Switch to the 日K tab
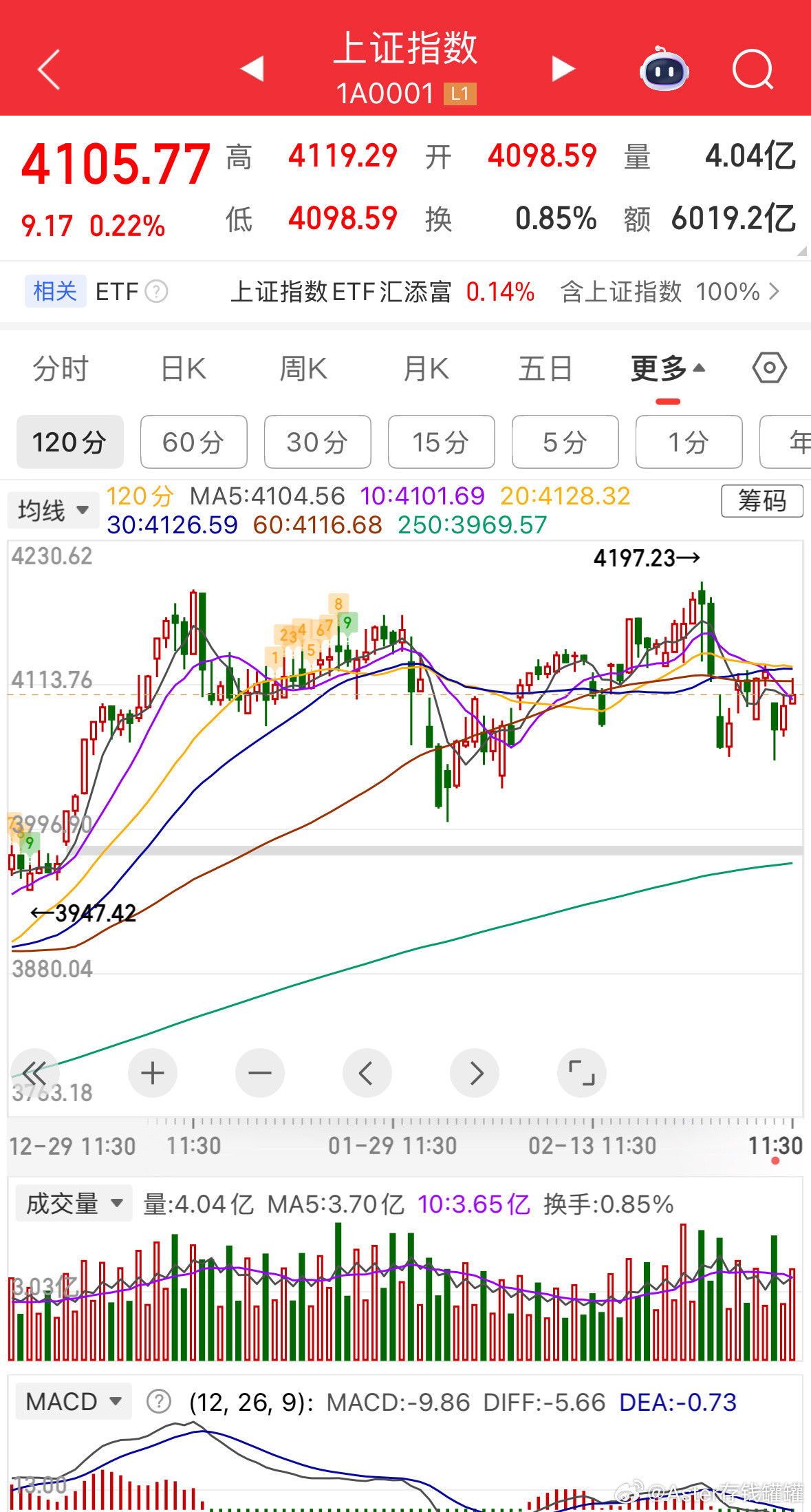 [182, 368]
